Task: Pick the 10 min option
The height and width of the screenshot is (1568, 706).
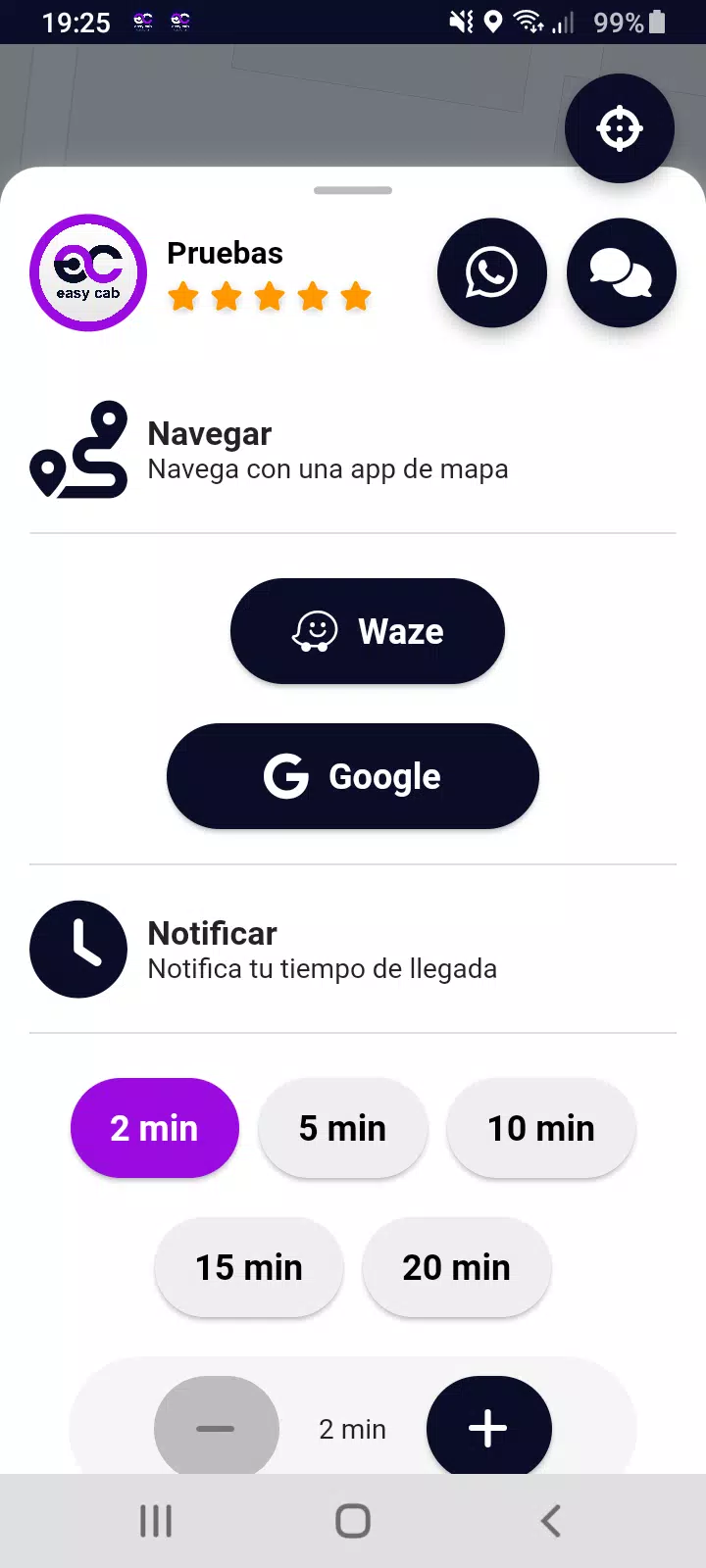Action: (x=541, y=1128)
